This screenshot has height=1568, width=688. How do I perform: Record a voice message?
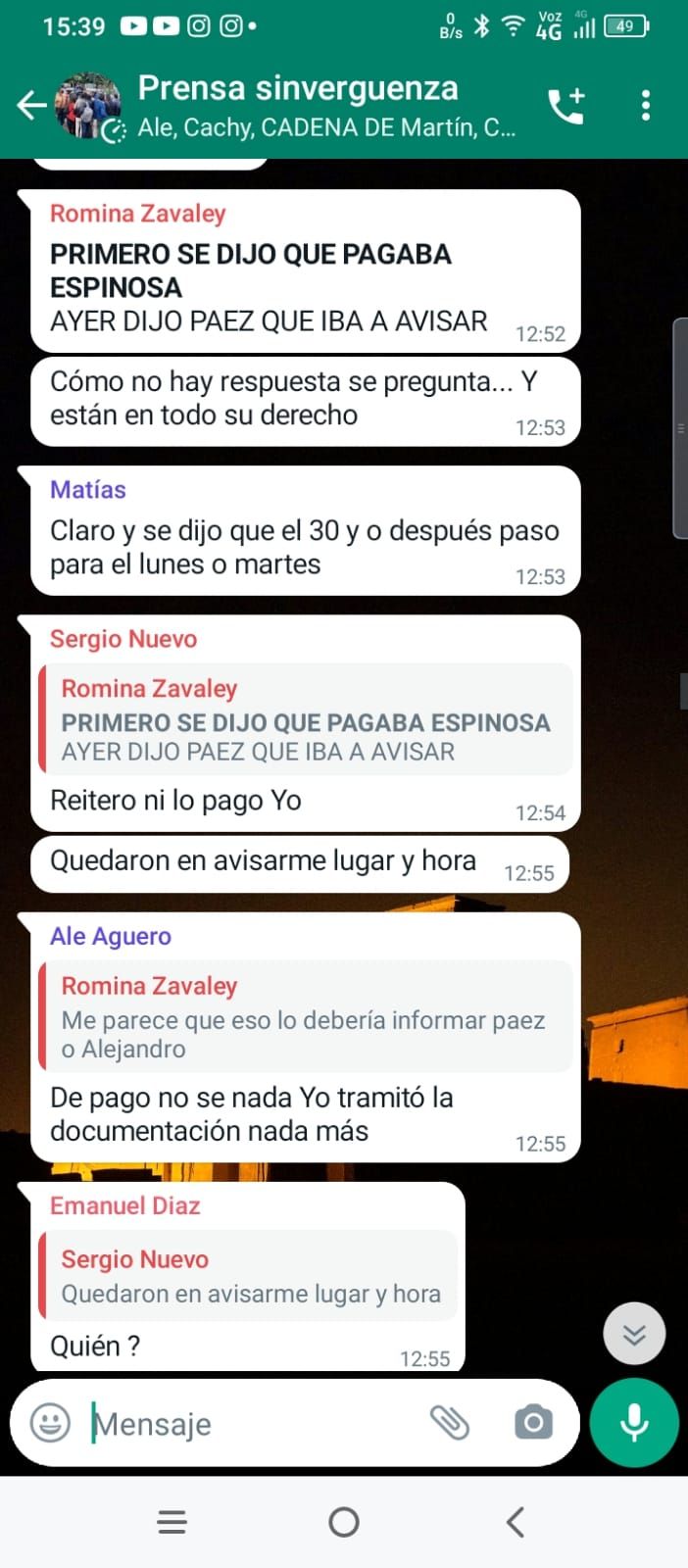[x=634, y=1423]
